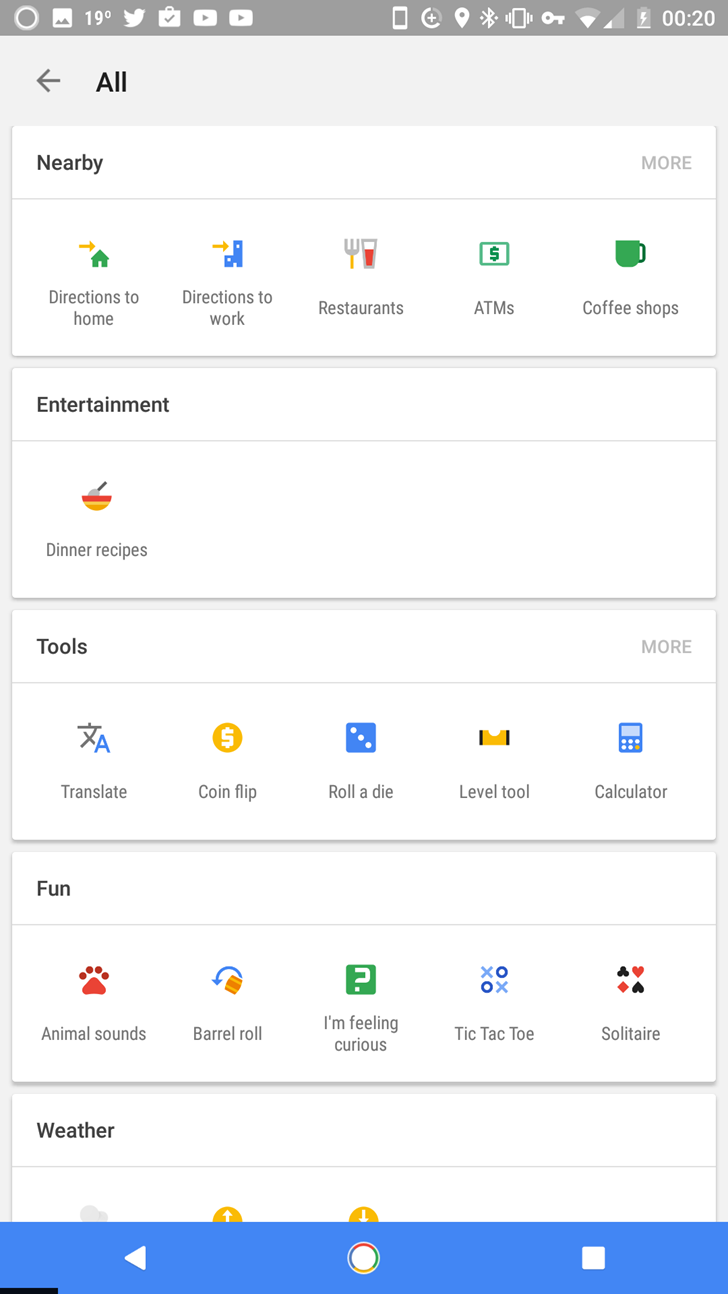Open Animal sounds
Screen dimensions: 728x1294
(x=94, y=1004)
